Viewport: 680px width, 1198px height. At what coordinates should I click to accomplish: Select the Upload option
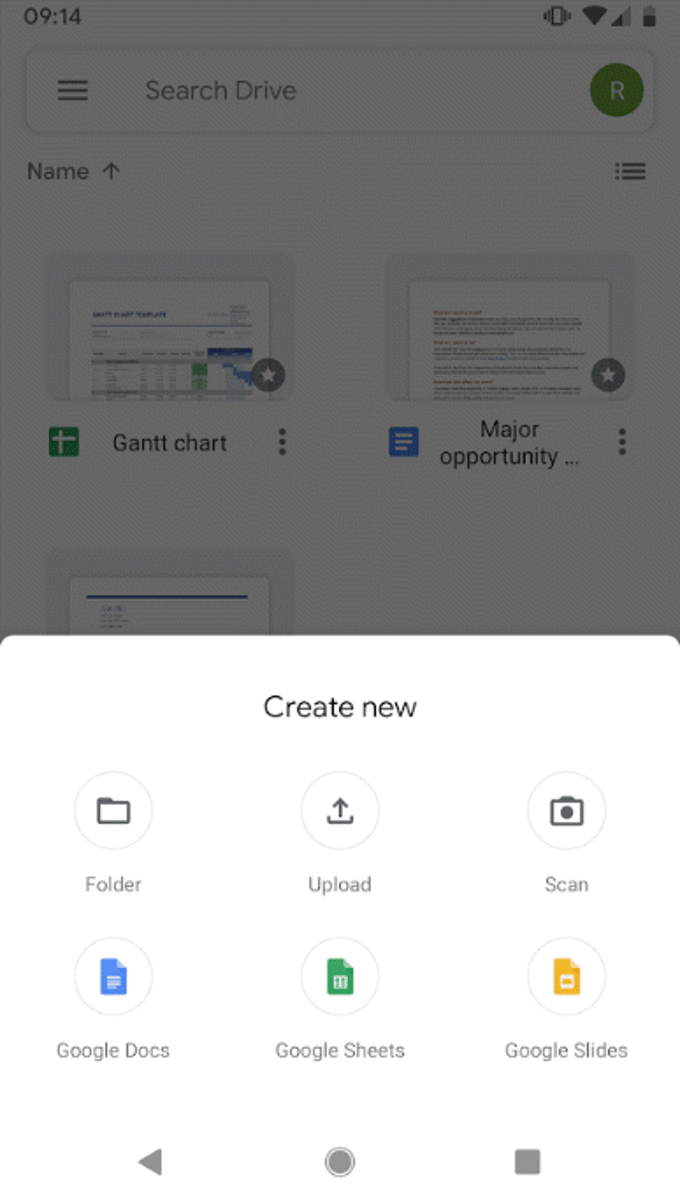click(340, 811)
